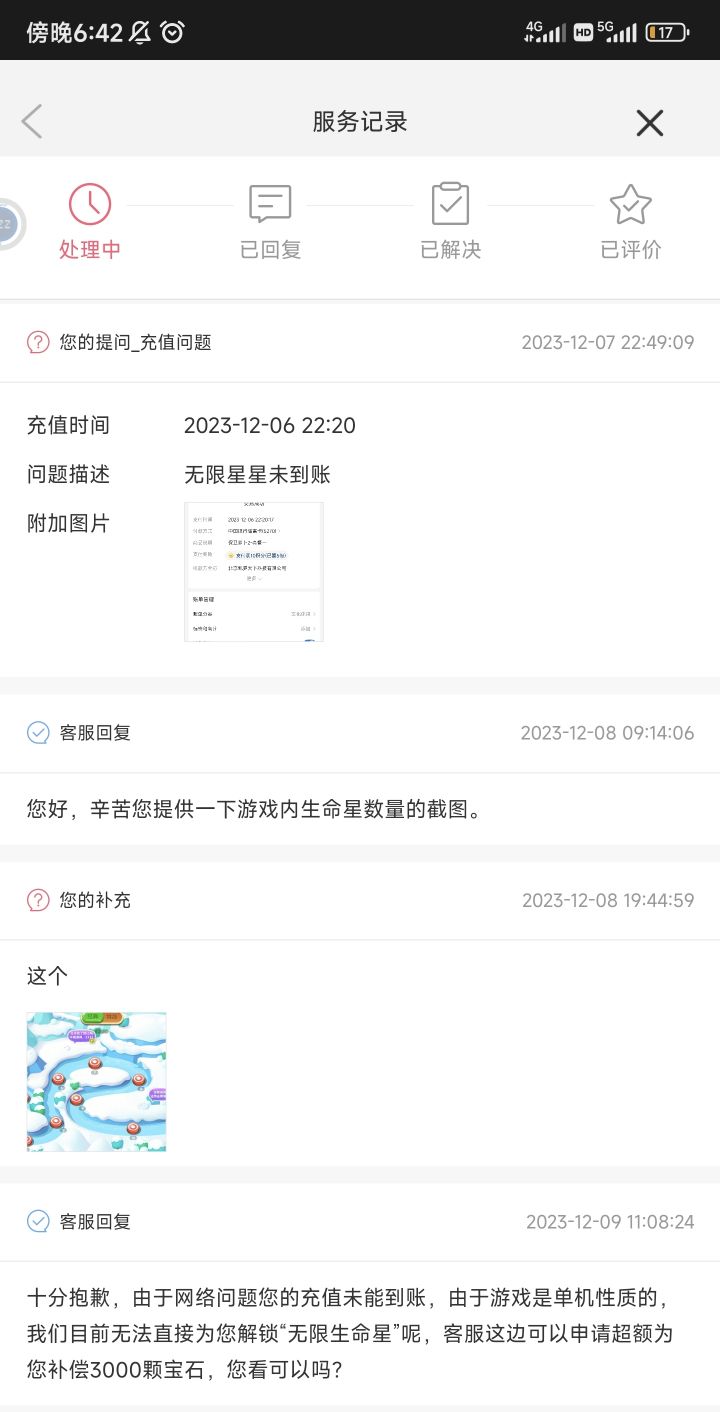Open the attached payment screenshot image

(254, 571)
